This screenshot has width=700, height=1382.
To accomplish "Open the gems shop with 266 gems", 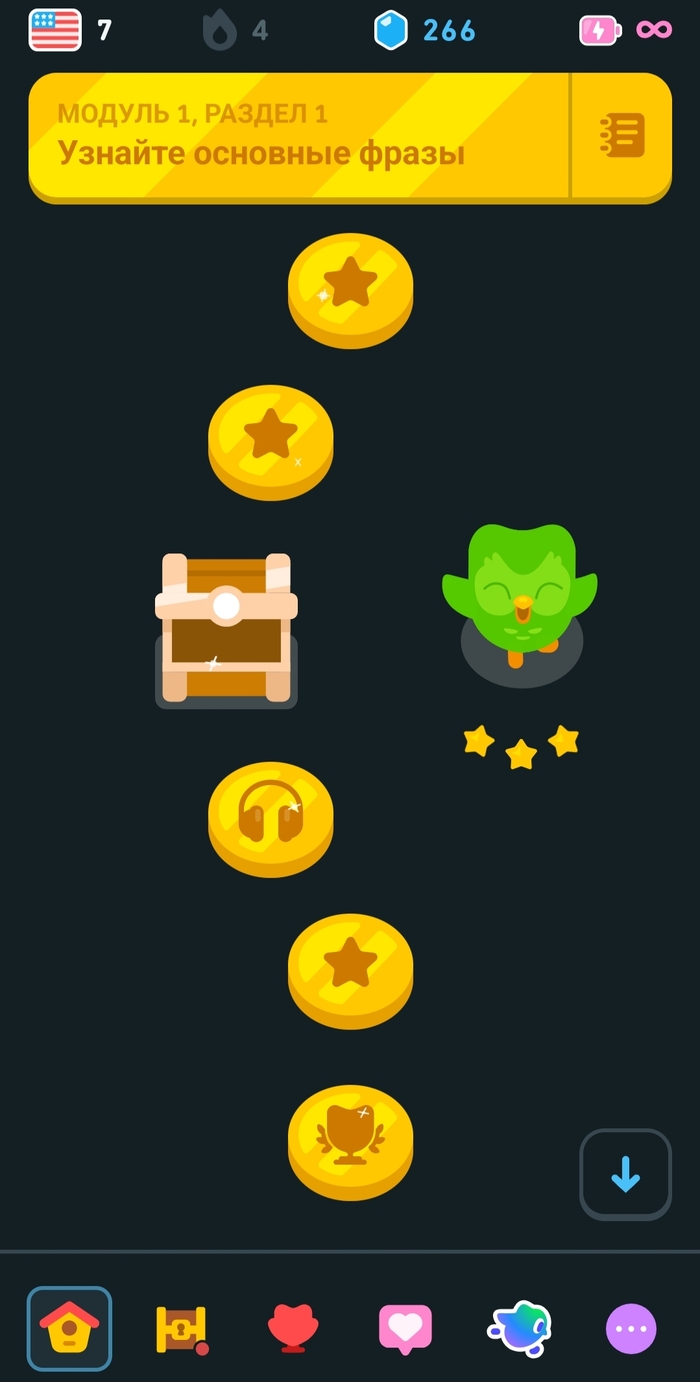I will 425,30.
